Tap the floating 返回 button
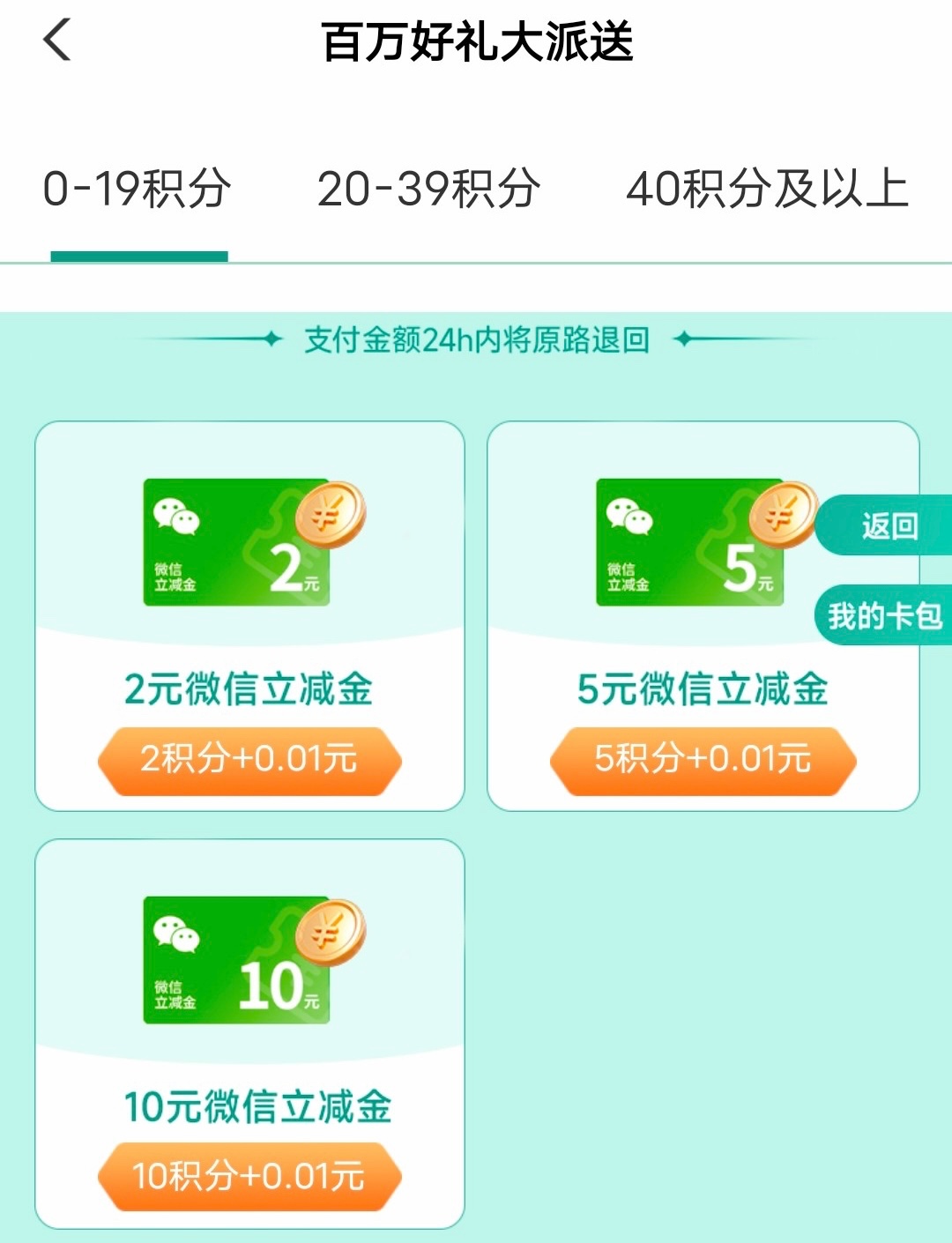Screen dimensions: 952x1243 click(x=889, y=526)
